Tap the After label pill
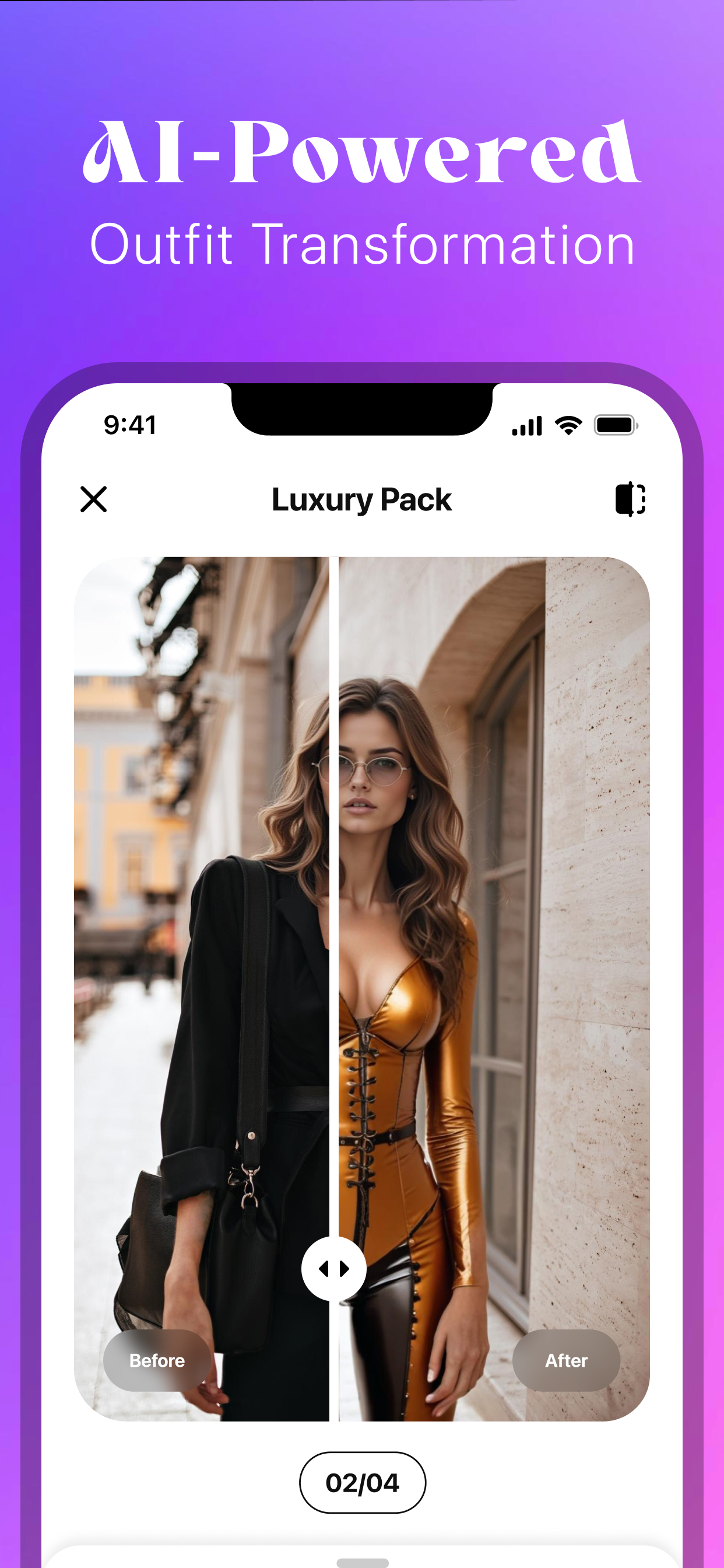Screen dimensions: 724x1568 (x=565, y=1360)
